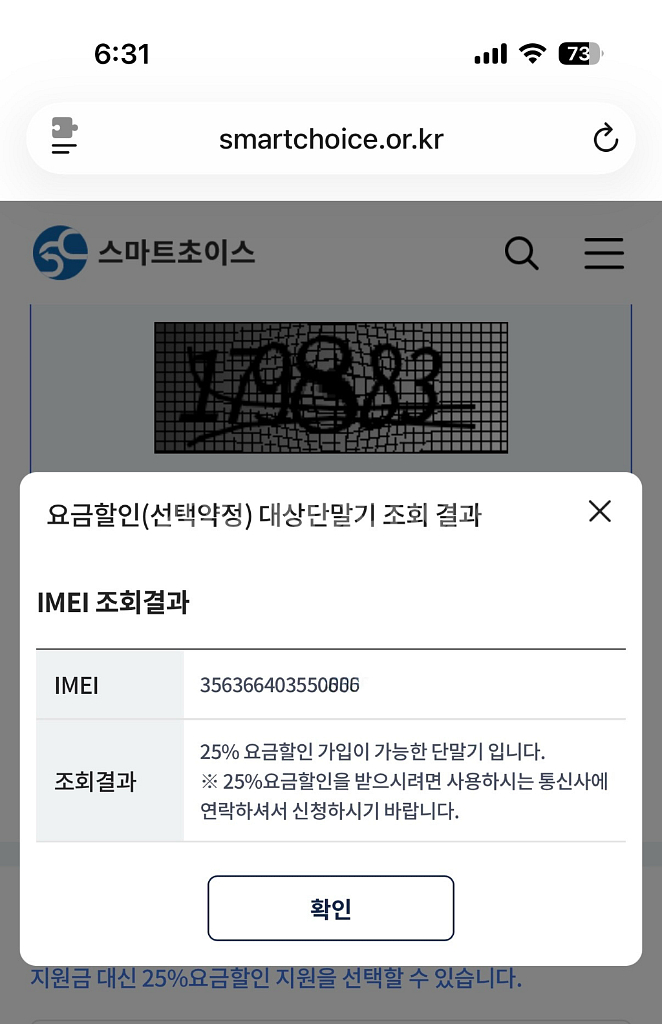The width and height of the screenshot is (662, 1024).
Task: Open the hamburger menu
Action: tap(604, 253)
